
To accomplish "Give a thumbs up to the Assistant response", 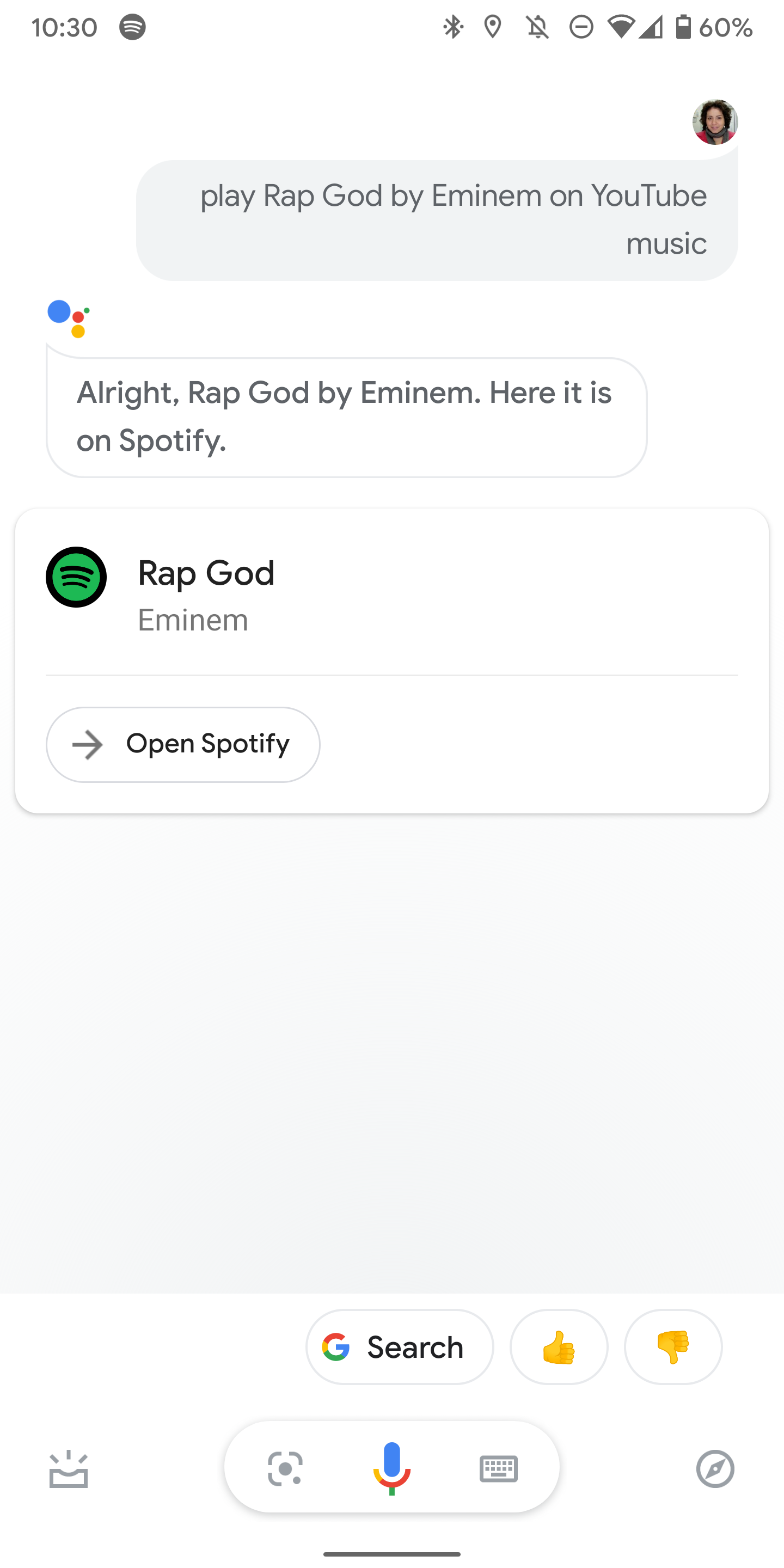I will click(558, 1347).
